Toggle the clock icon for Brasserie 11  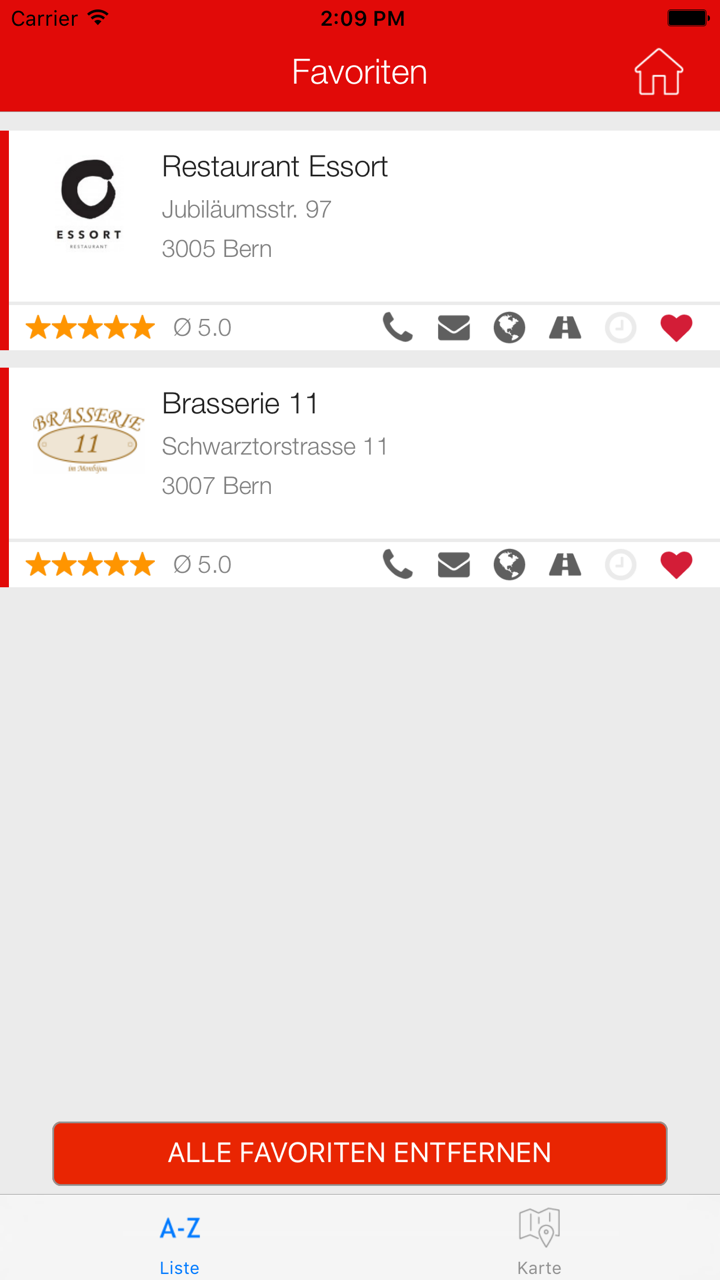621,564
